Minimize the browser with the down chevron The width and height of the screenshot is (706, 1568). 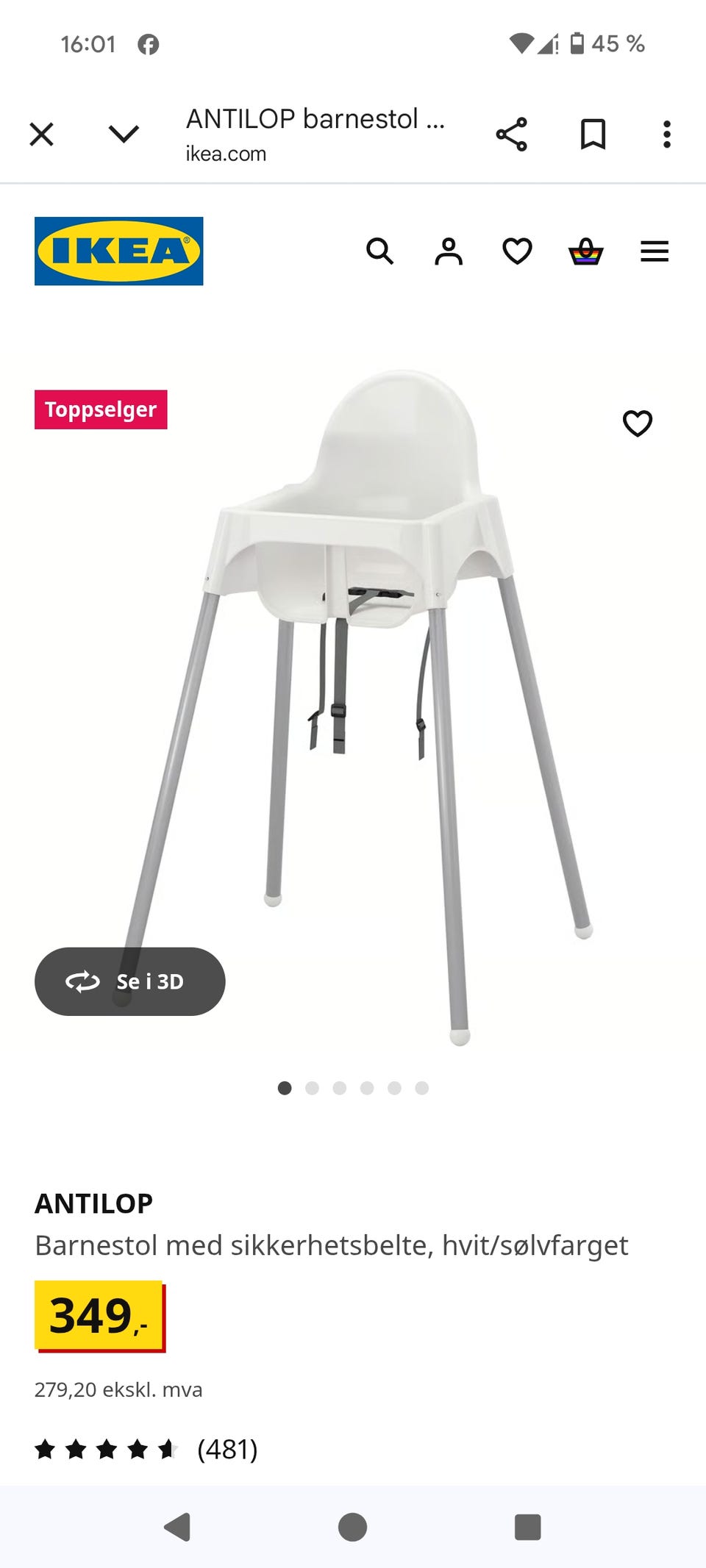click(x=124, y=134)
